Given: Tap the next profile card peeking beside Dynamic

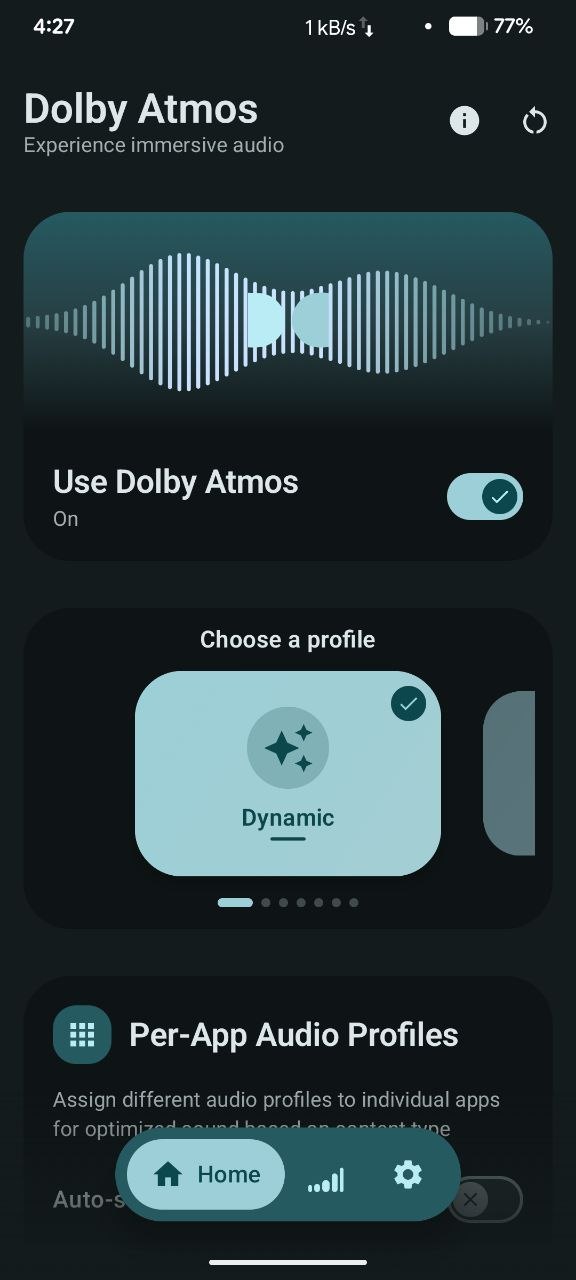Looking at the screenshot, I should coord(509,773).
